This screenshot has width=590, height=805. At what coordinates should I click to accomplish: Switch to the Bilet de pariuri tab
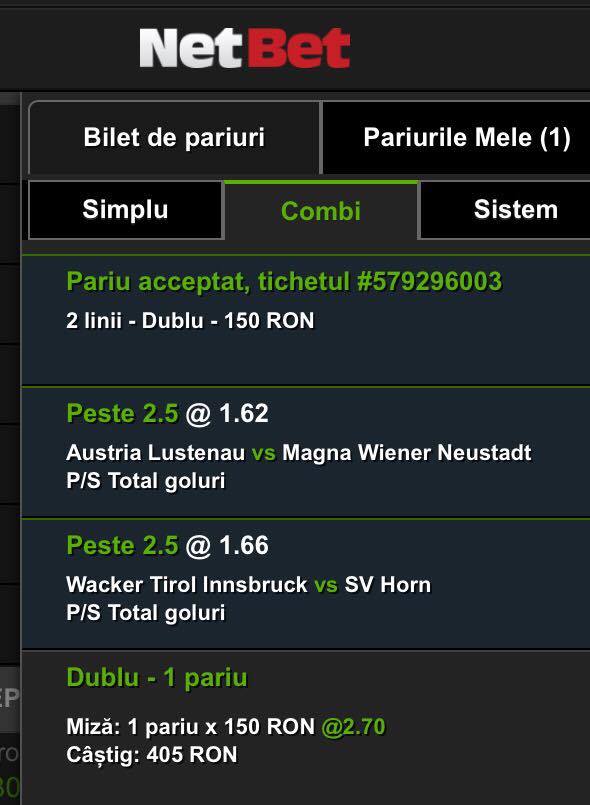174,138
